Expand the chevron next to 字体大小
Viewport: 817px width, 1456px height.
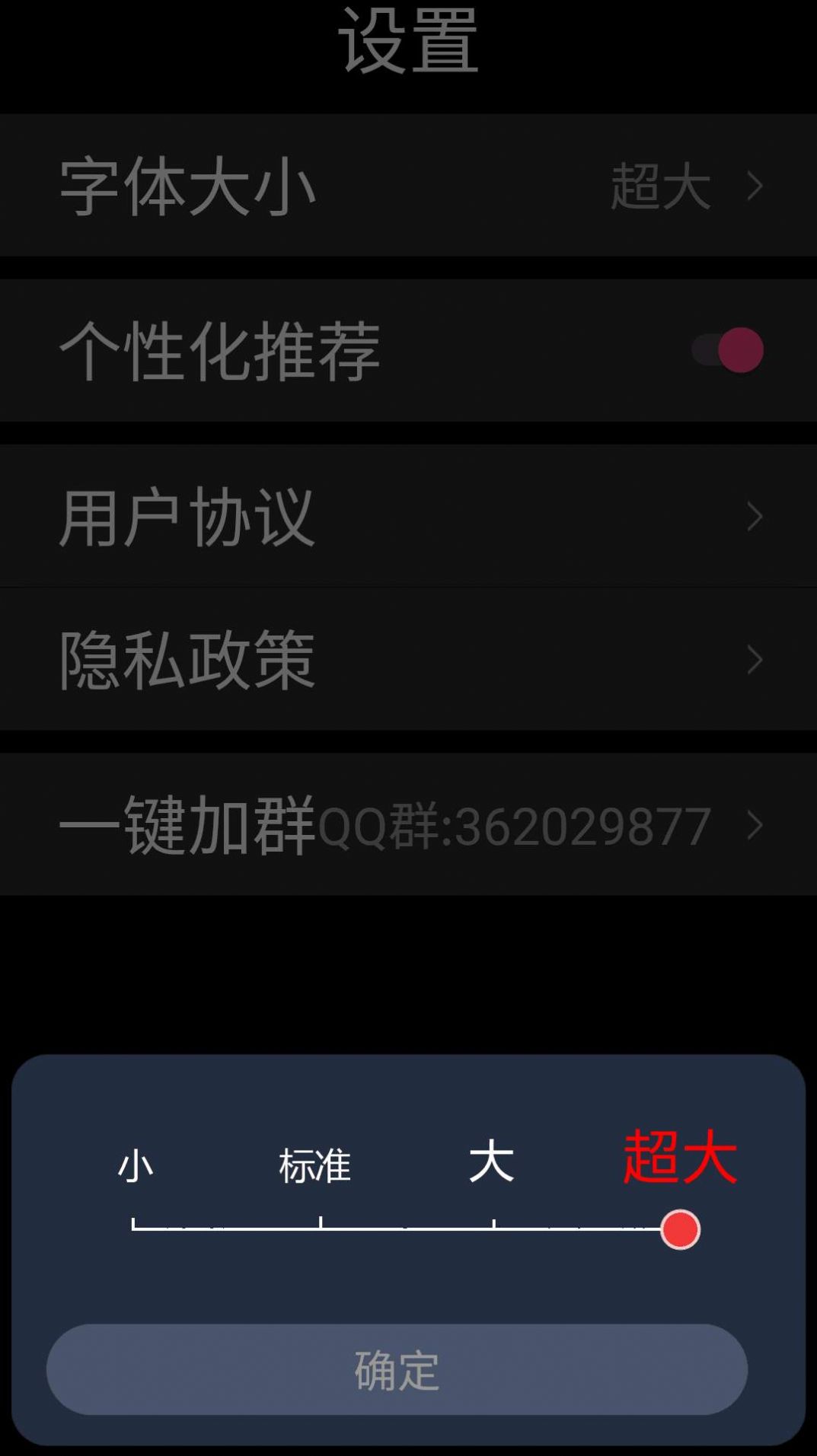click(754, 186)
